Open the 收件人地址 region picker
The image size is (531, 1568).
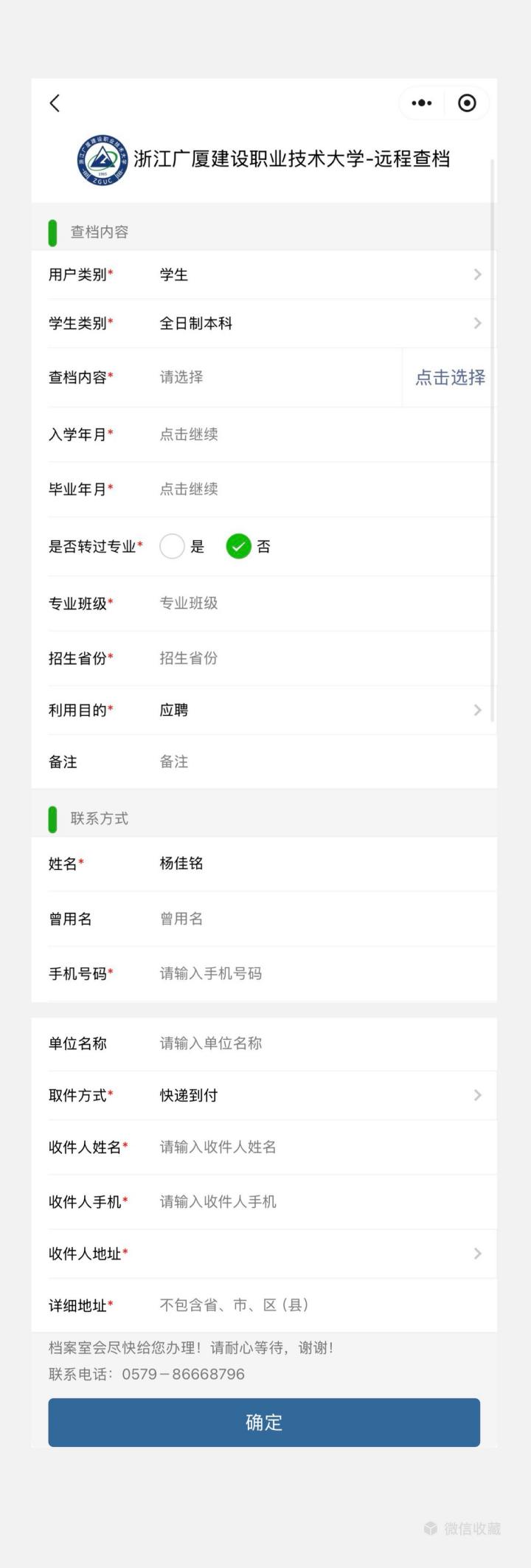click(x=317, y=1254)
